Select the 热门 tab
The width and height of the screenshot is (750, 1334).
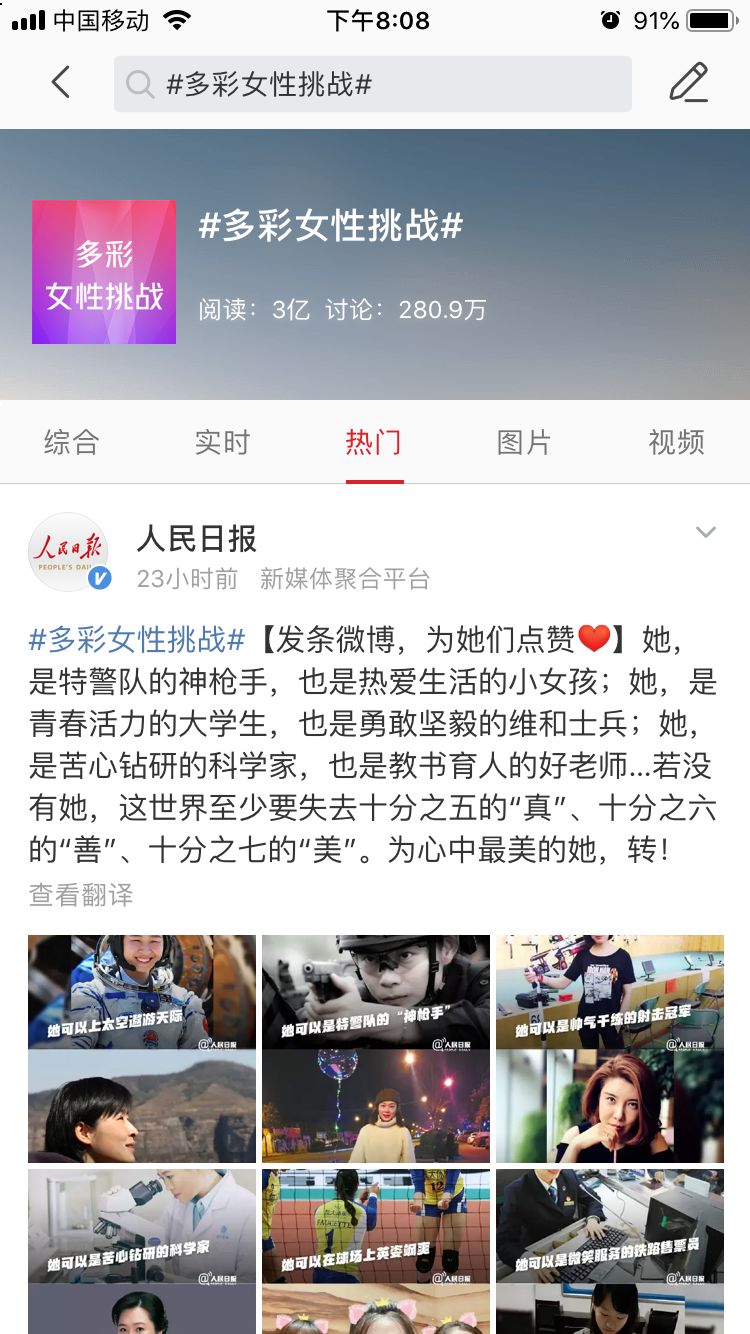tap(373, 442)
